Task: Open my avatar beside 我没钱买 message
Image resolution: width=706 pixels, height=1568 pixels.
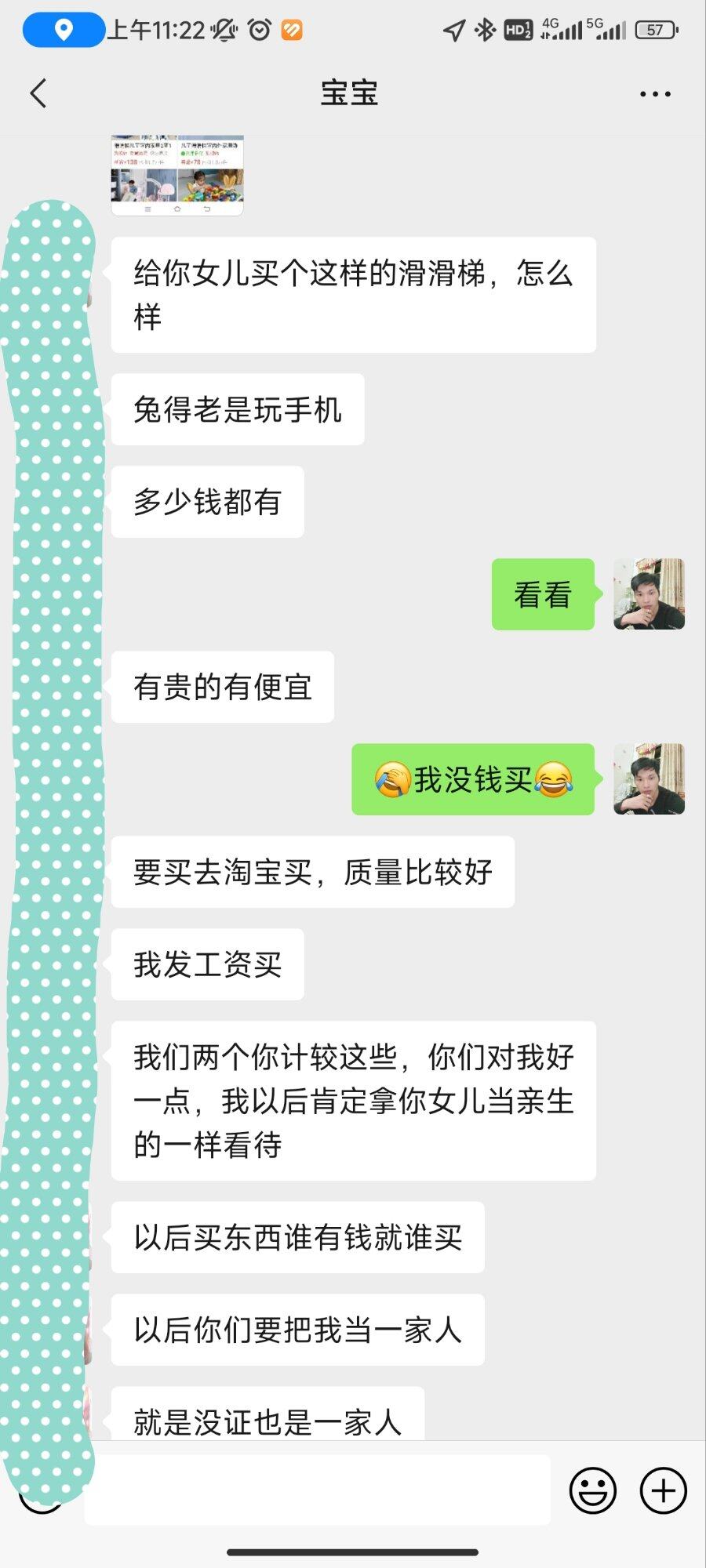Action: 649,779
